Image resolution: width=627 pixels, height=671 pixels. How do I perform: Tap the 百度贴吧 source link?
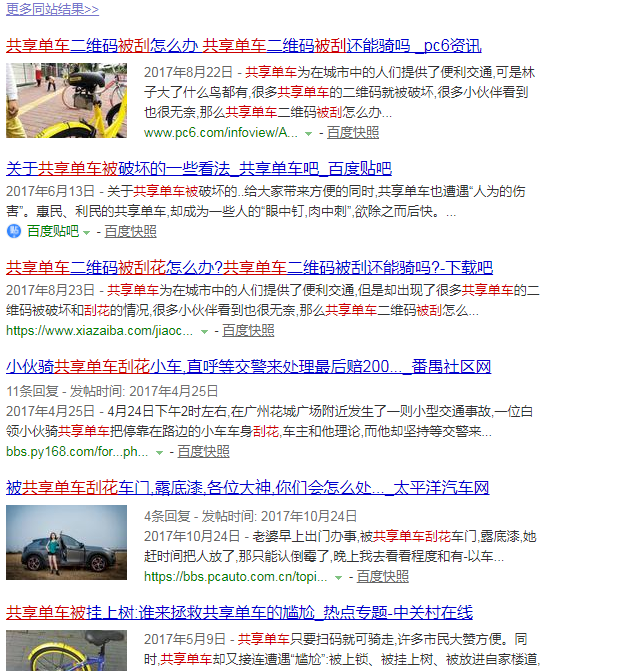[x=52, y=231]
